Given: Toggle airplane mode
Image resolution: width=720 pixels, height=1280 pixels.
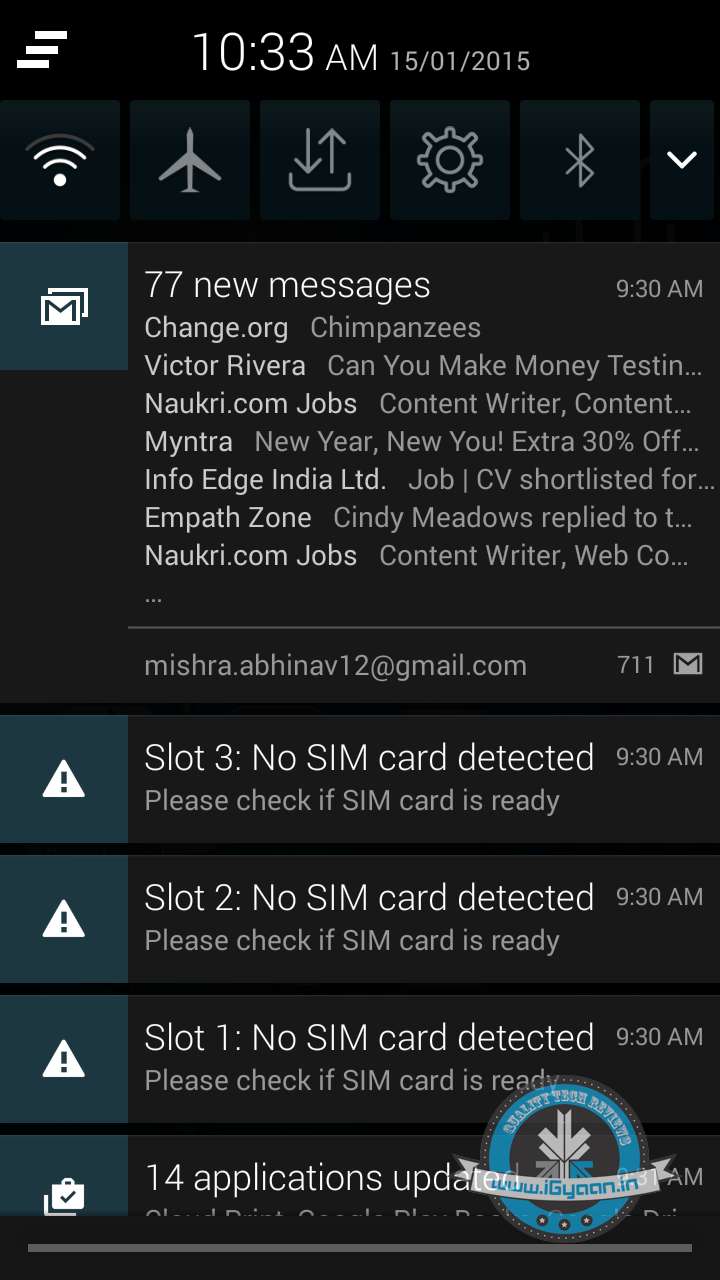Looking at the screenshot, I should pyautogui.click(x=190, y=160).
